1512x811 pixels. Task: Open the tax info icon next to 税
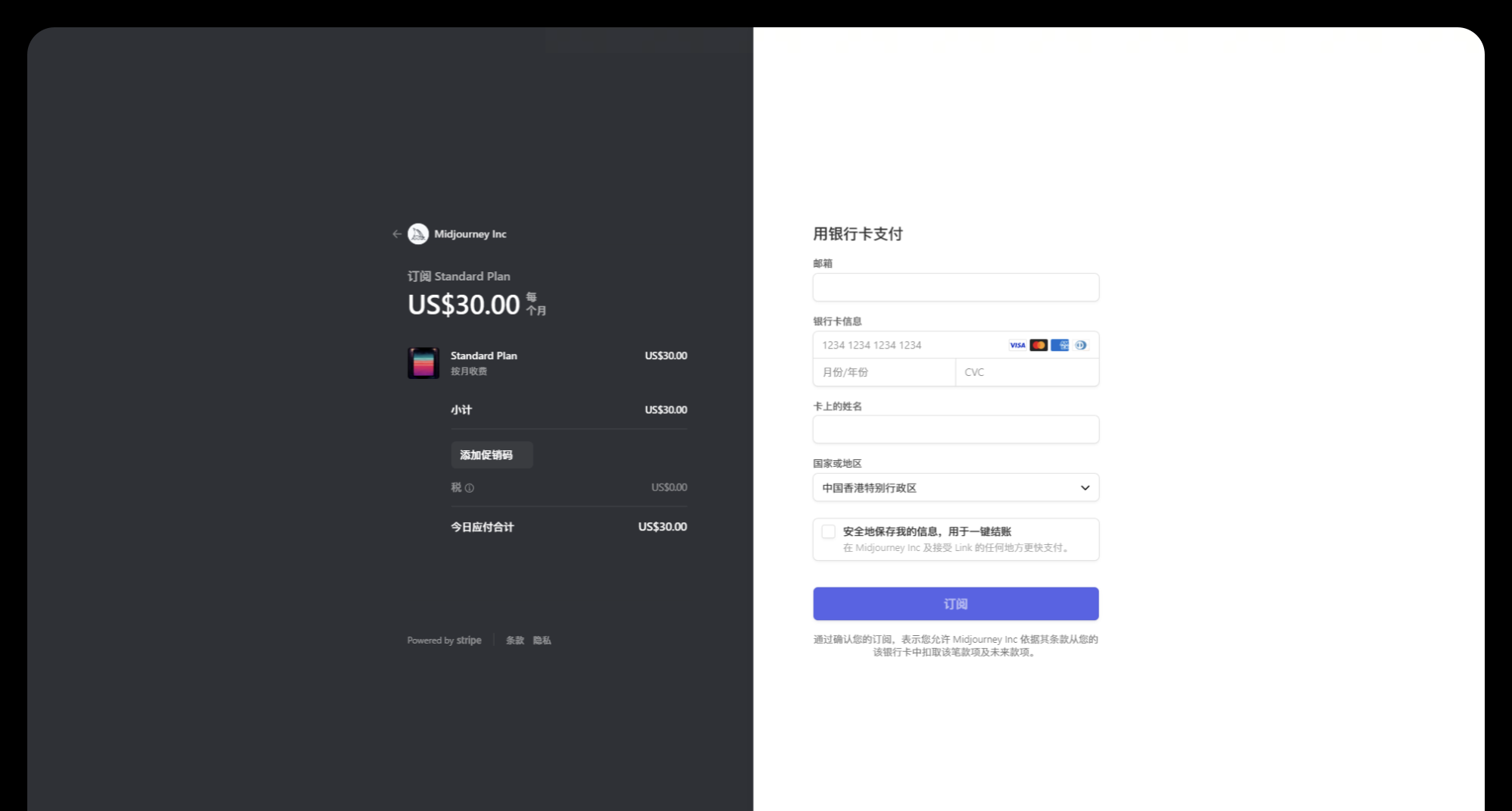[470, 488]
